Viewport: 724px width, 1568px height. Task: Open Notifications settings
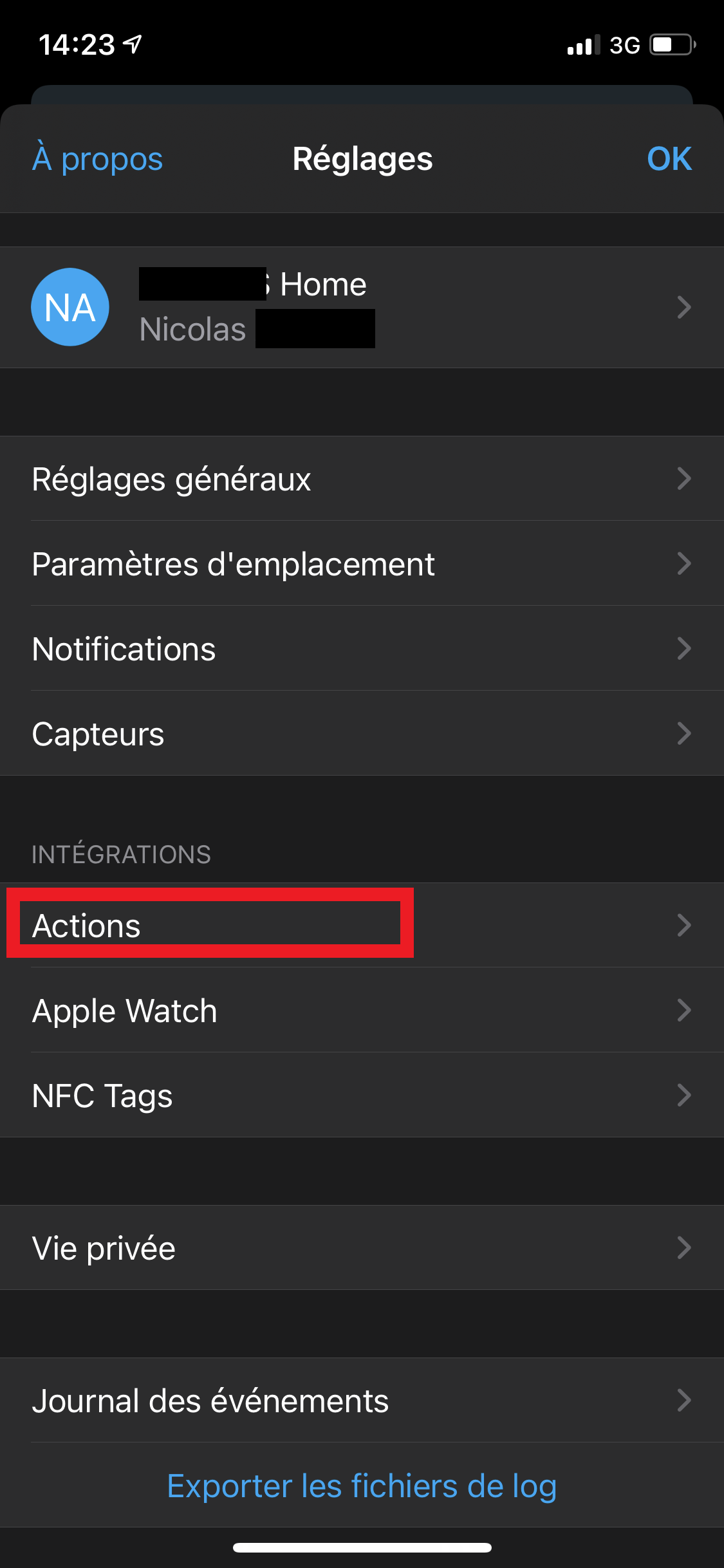pyautogui.click(x=362, y=648)
